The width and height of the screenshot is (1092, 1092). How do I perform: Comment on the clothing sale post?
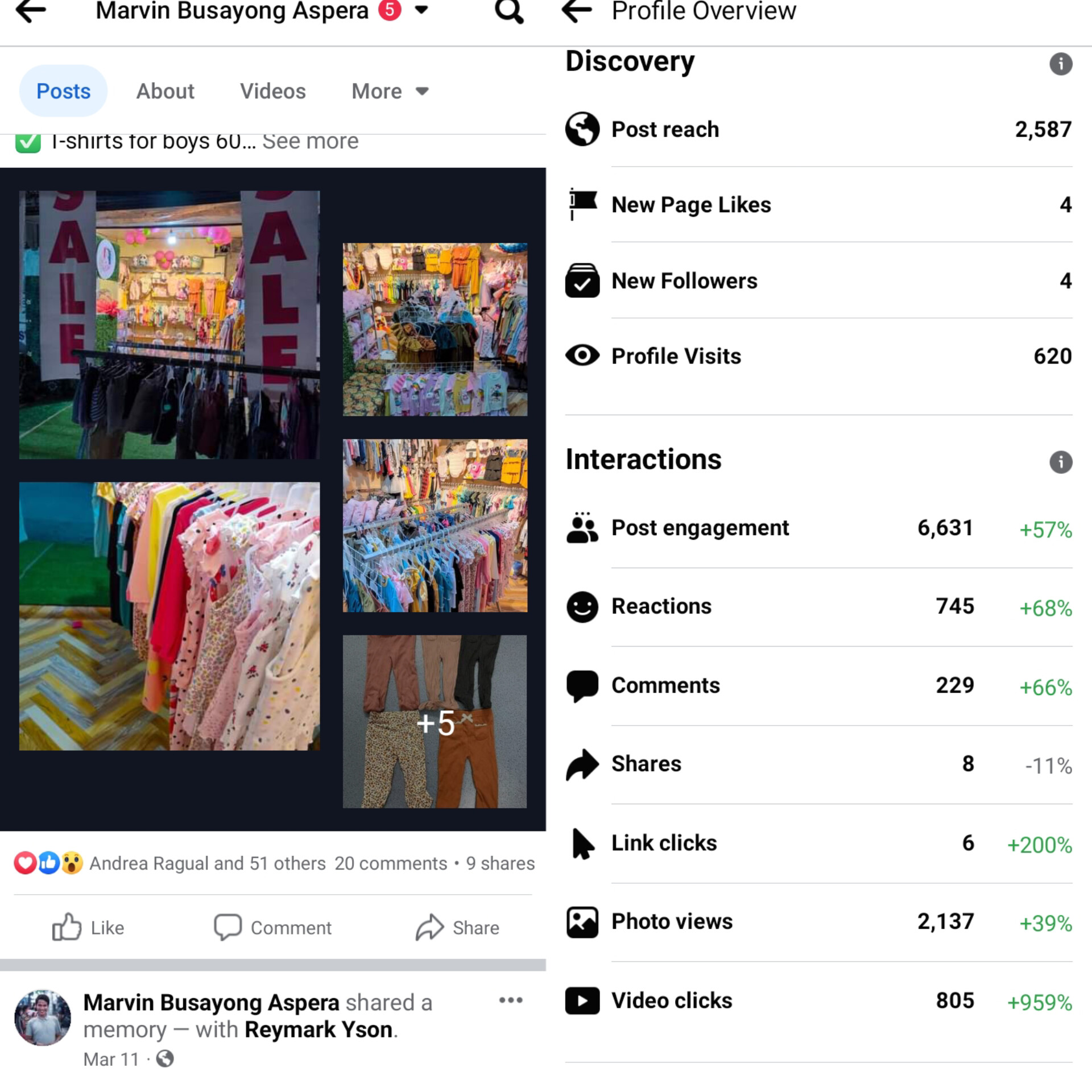coord(272,928)
